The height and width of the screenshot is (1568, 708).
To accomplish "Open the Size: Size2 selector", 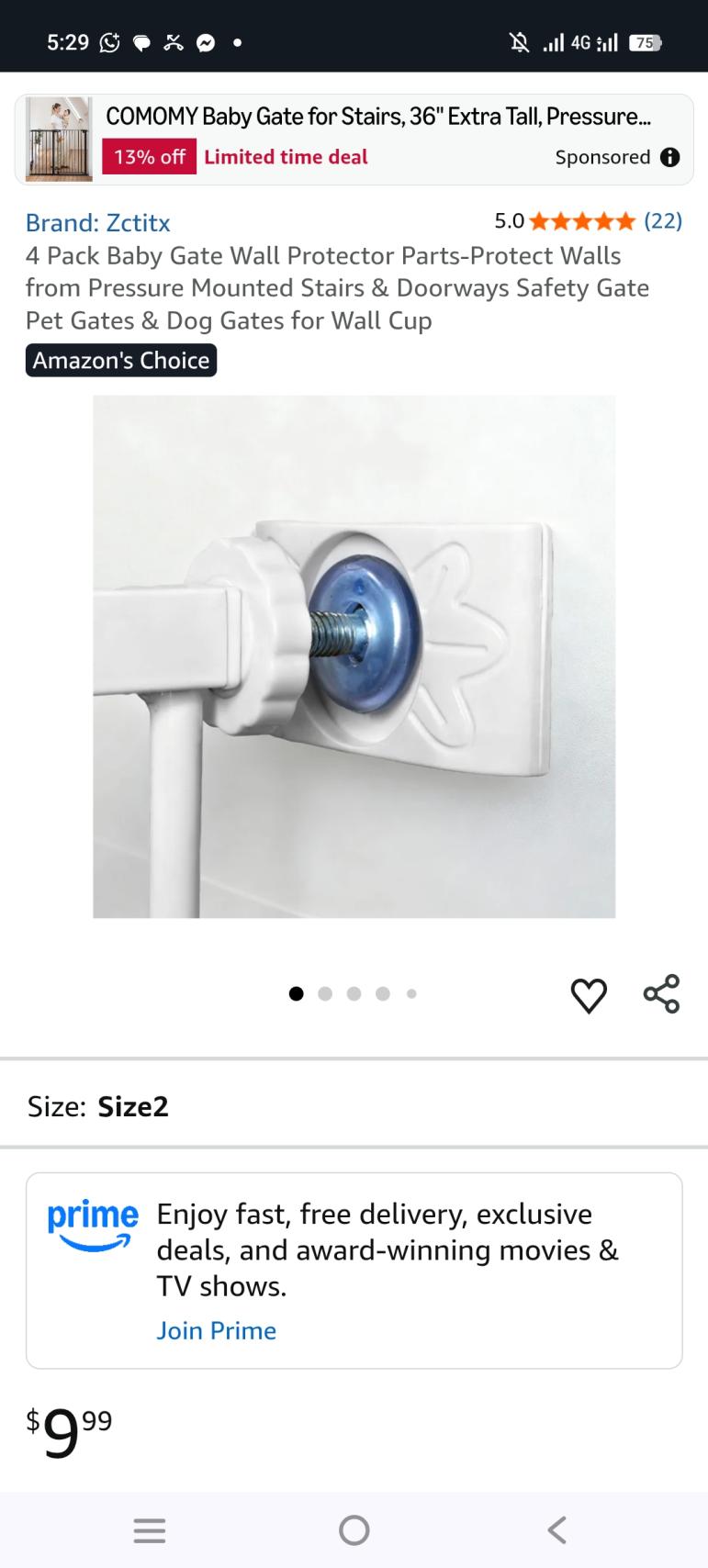I will point(354,1106).
